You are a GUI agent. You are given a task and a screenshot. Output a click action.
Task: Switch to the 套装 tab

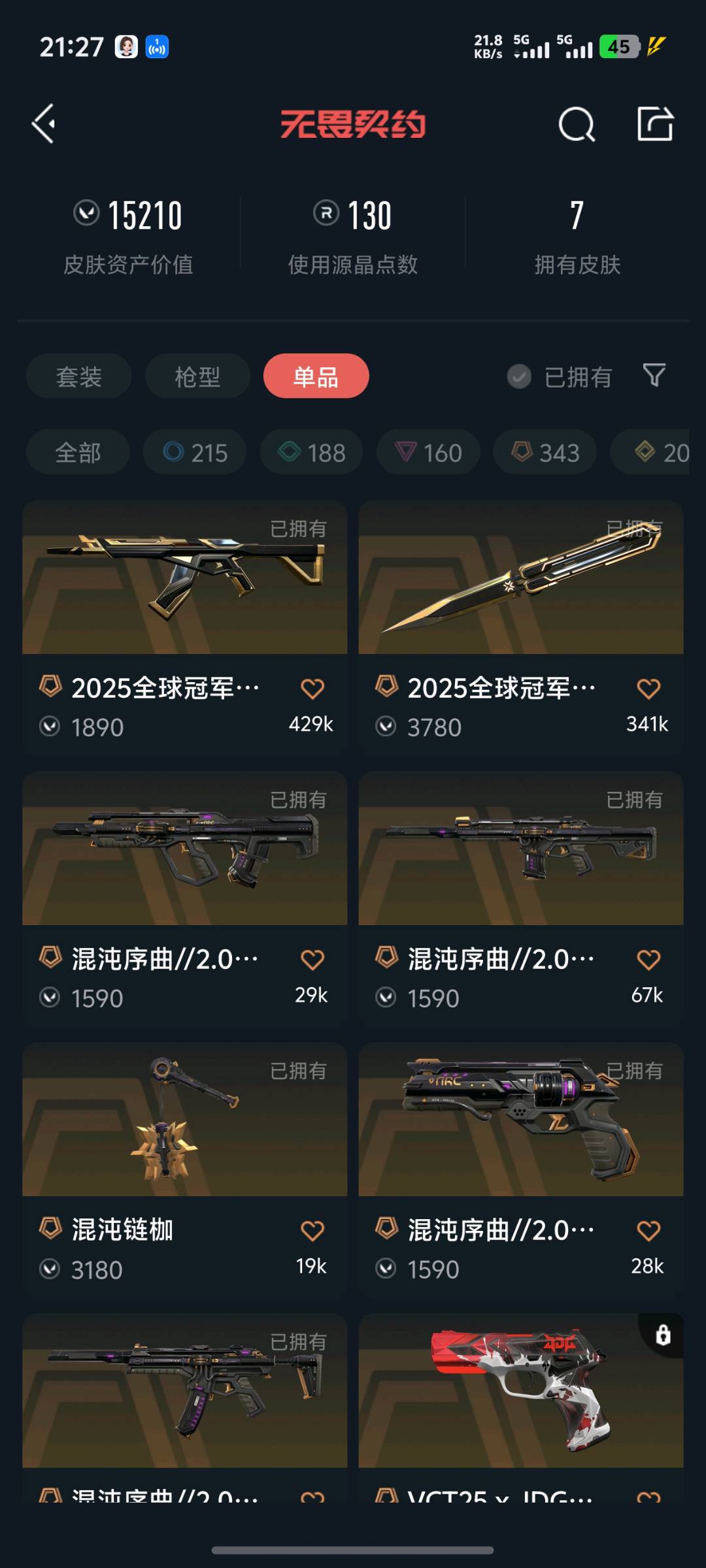tap(79, 376)
